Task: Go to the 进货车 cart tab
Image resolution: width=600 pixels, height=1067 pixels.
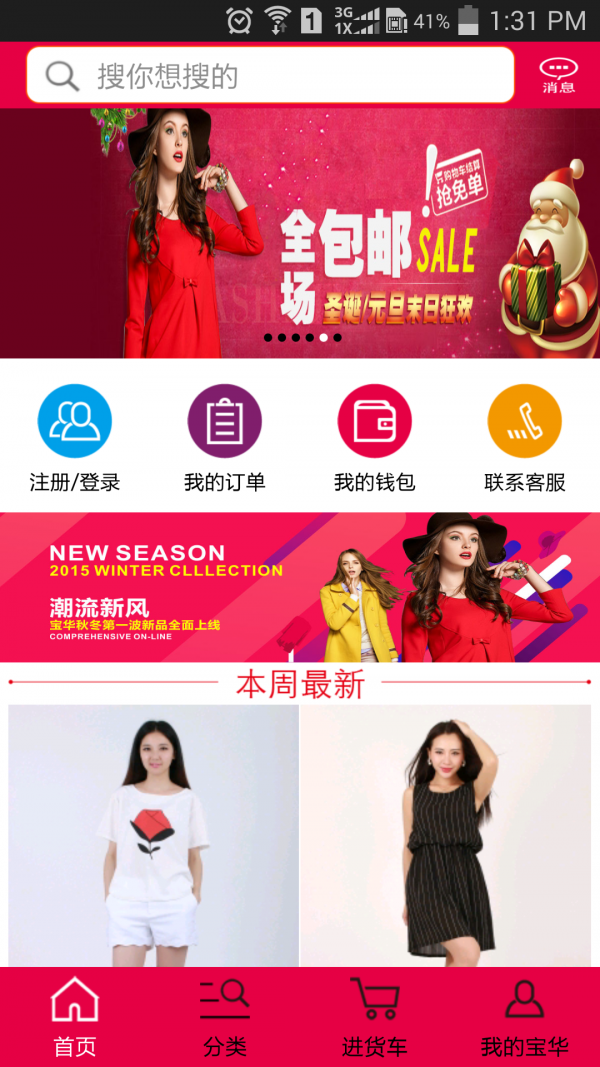Action: (x=375, y=1017)
